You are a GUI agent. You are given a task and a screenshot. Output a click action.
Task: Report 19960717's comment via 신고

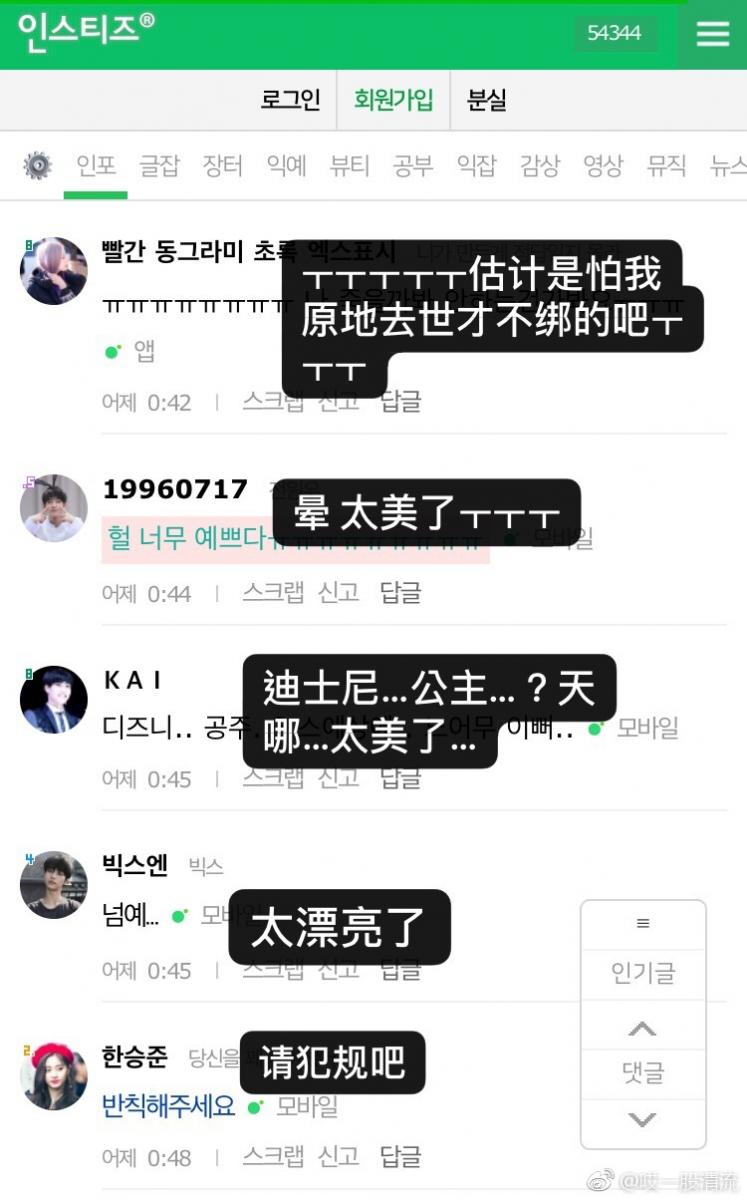coord(338,593)
